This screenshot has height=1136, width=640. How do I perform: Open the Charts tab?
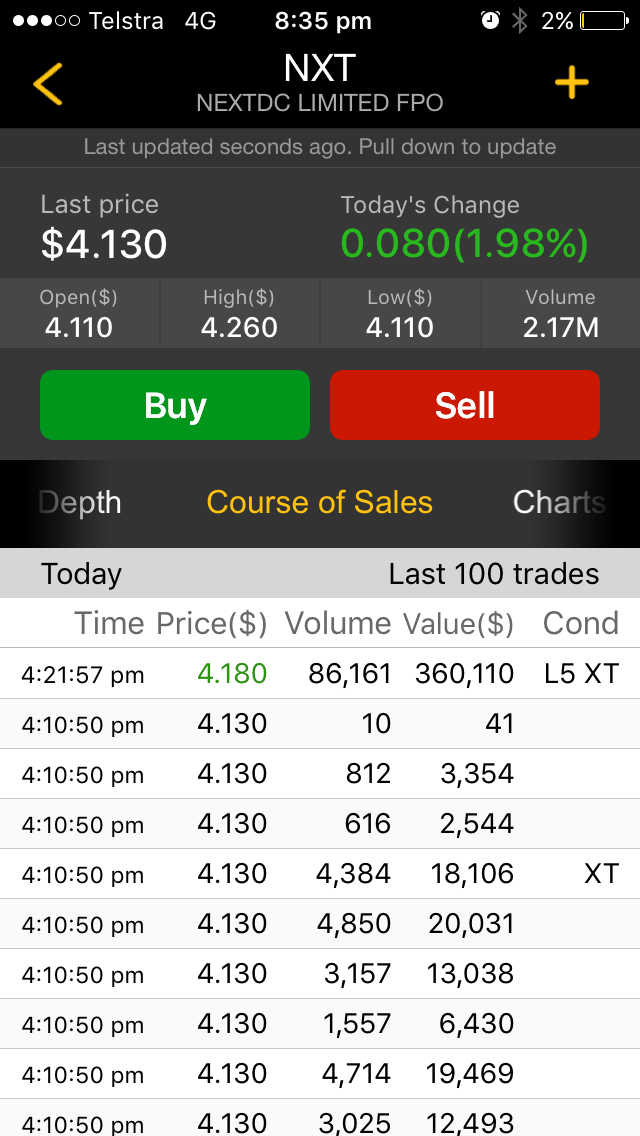[559, 502]
